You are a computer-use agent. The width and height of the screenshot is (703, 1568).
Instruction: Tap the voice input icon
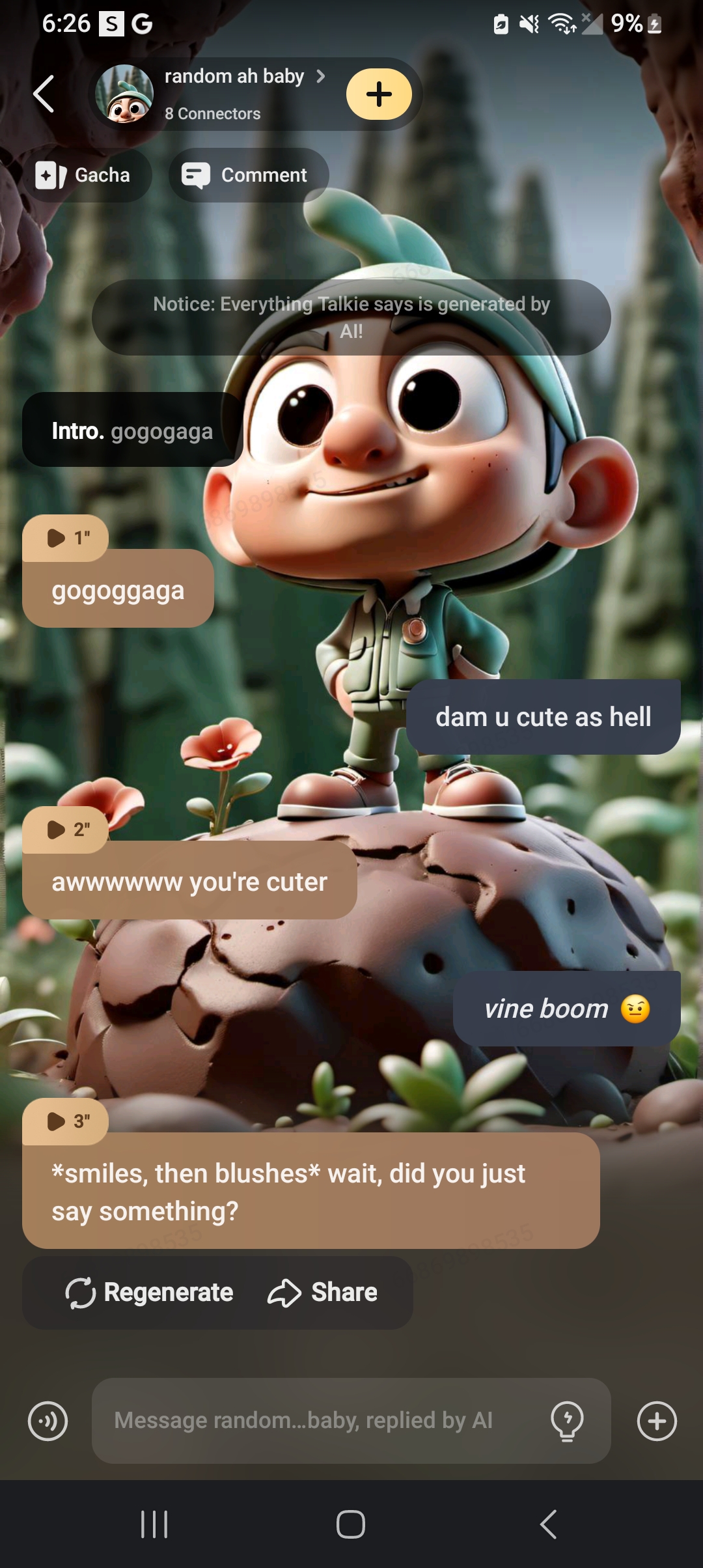point(48,1421)
